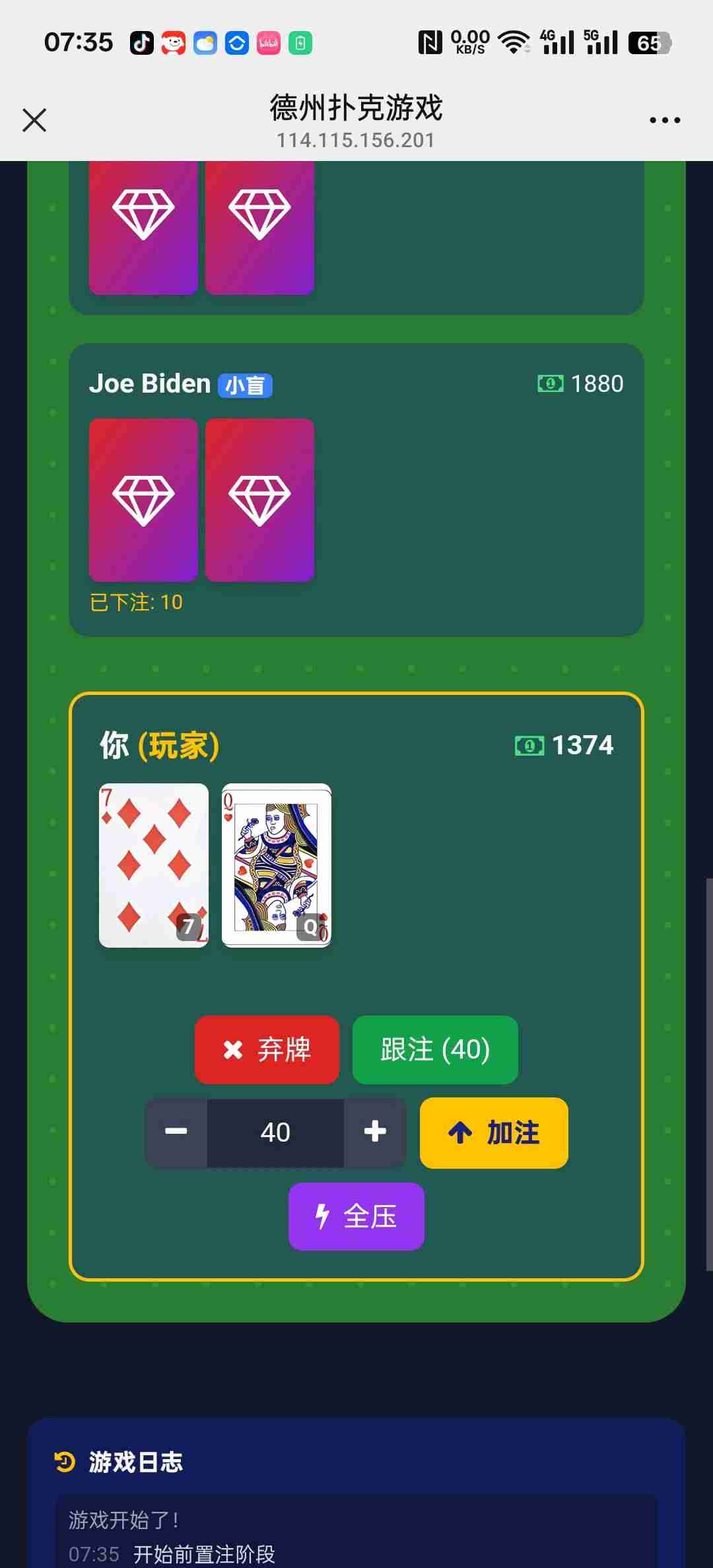Open the three-dot overflow menu
Viewport: 713px width, 1568px height.
[664, 120]
